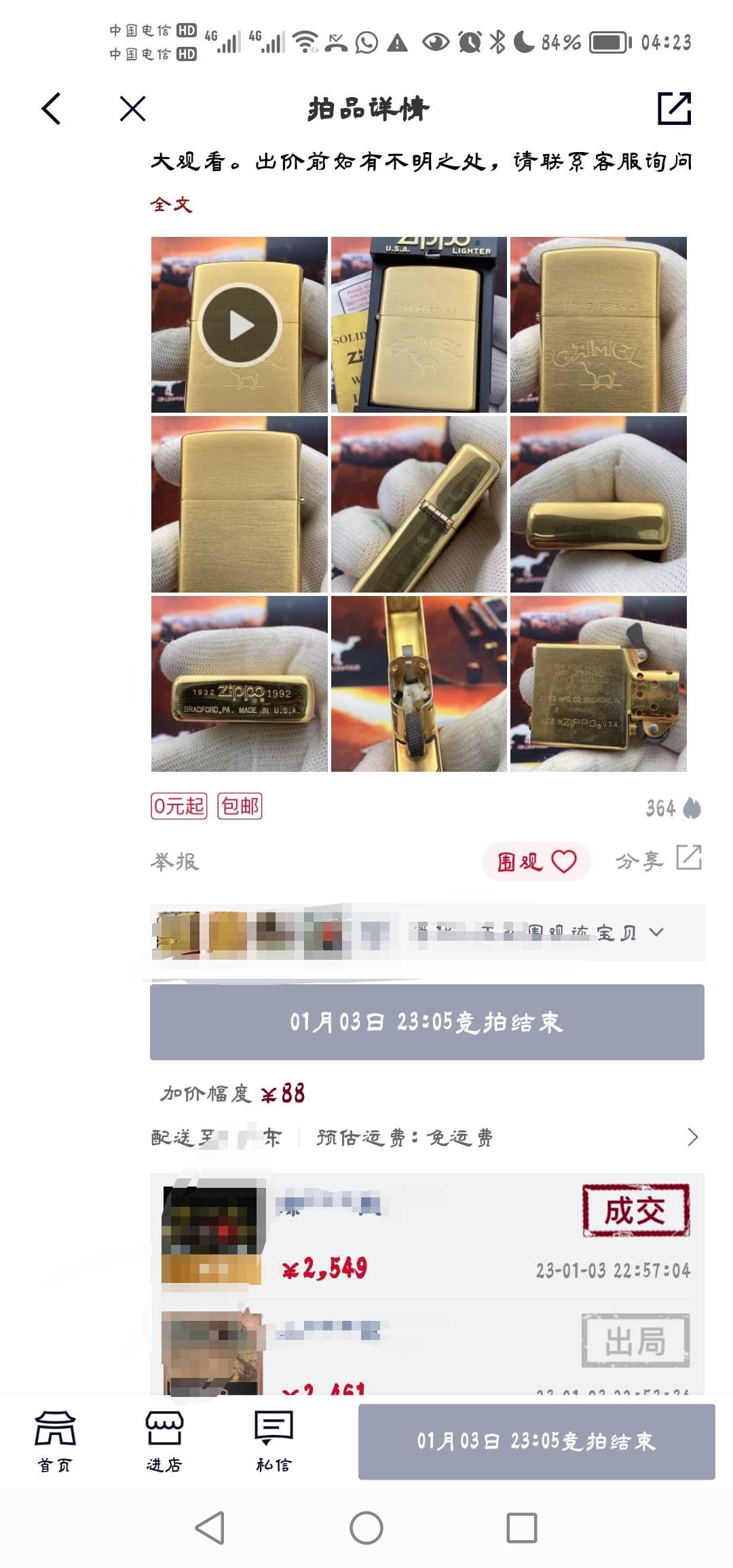Image resolution: width=733 pixels, height=1568 pixels.
Task: Open the share icon in the top bar
Action: click(674, 109)
